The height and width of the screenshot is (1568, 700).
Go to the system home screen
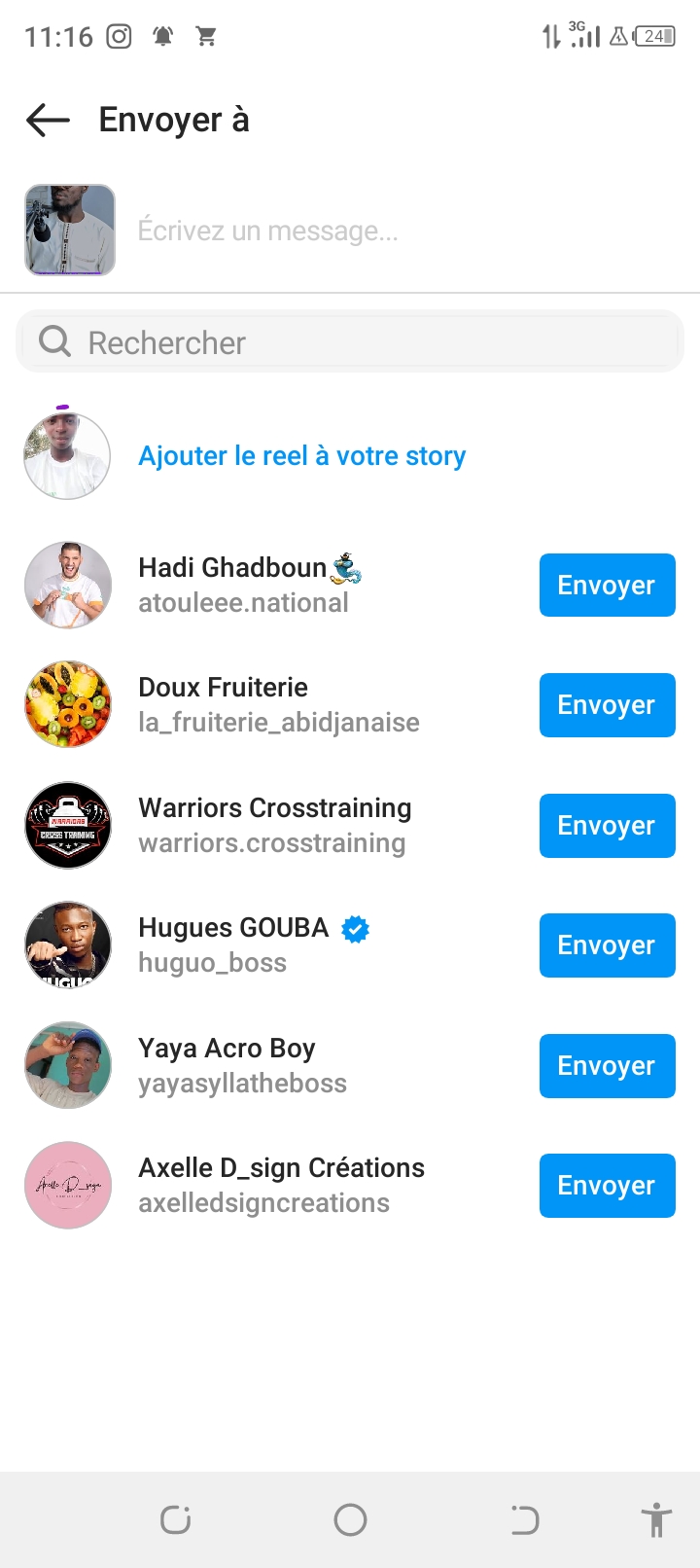click(350, 1519)
